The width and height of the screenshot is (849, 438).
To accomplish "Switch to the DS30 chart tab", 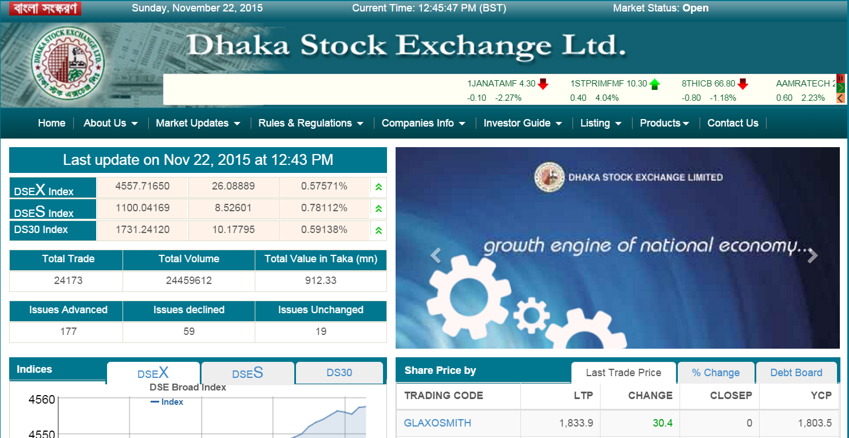I will [x=339, y=373].
